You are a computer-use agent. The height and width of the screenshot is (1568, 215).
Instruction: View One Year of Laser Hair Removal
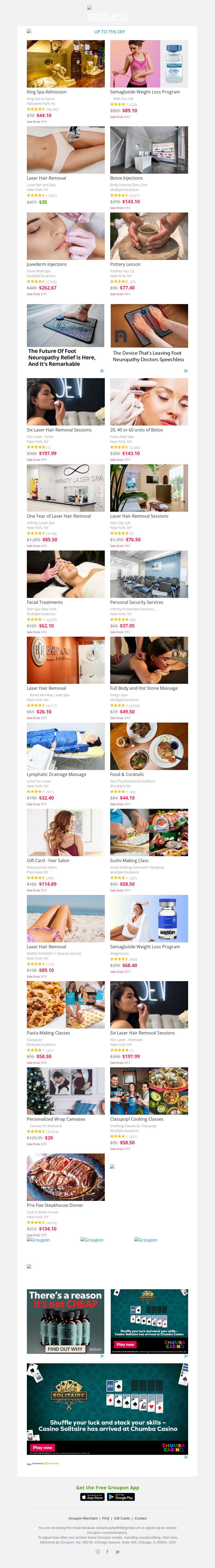pos(65,488)
